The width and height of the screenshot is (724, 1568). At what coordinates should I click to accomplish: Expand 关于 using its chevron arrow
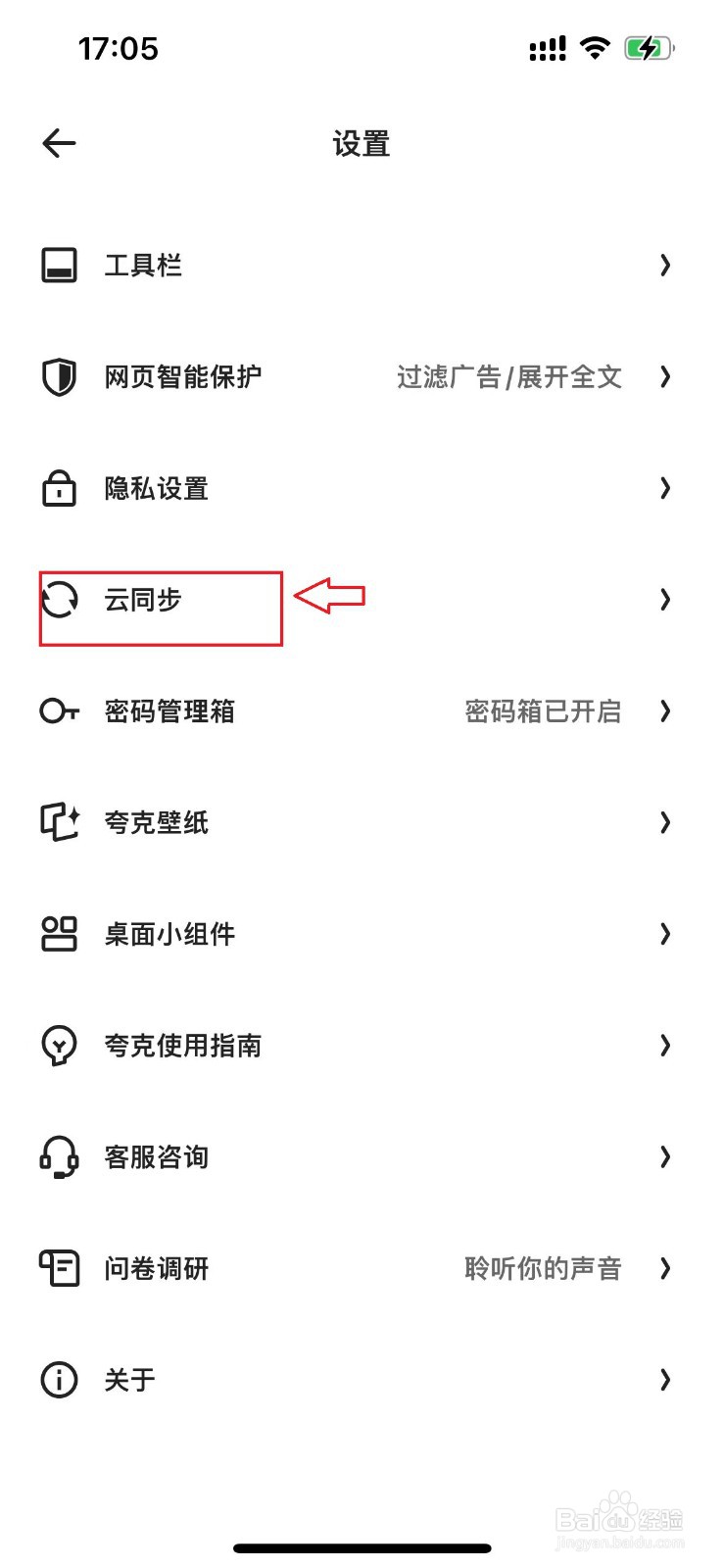[665, 1380]
